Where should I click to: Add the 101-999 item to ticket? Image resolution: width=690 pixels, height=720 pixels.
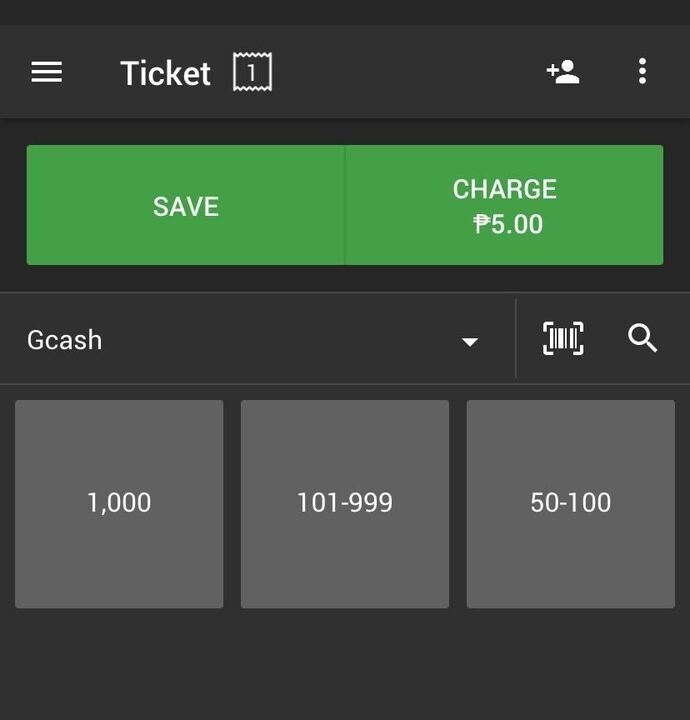[345, 504]
